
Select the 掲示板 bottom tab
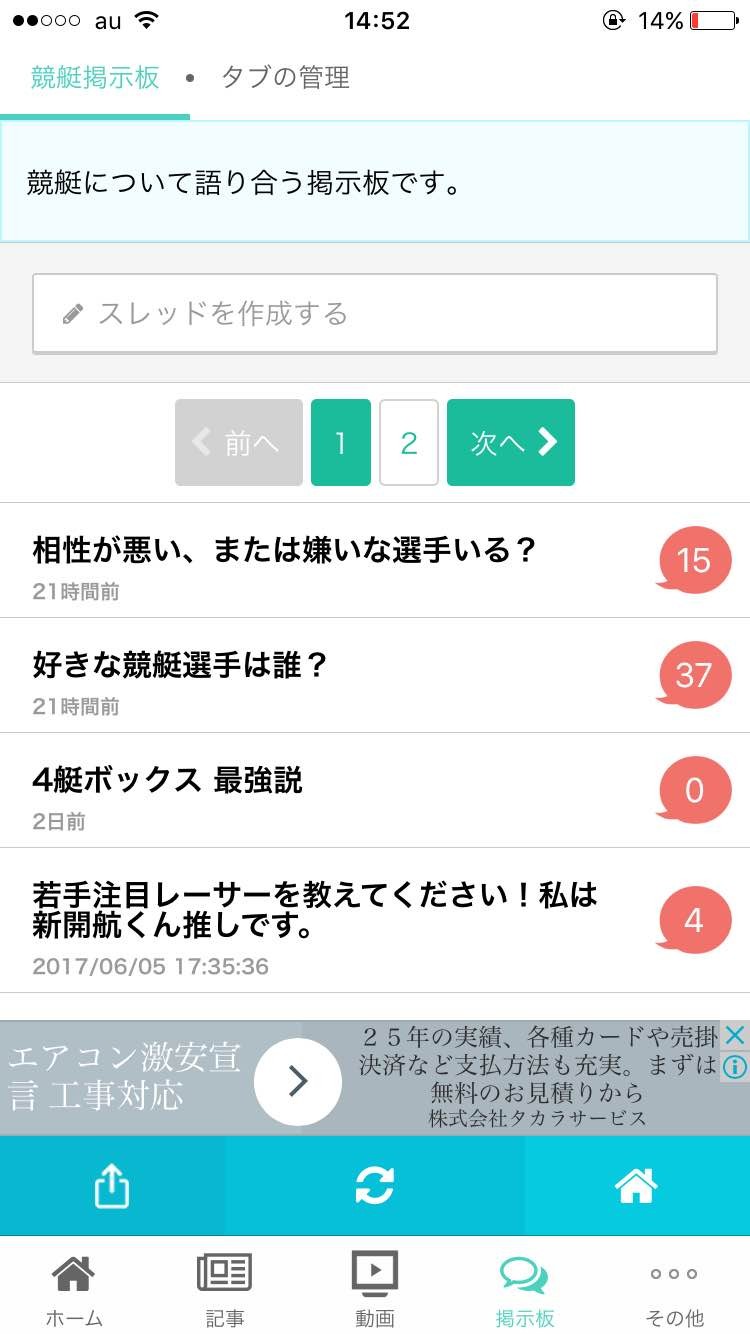pos(525,1288)
